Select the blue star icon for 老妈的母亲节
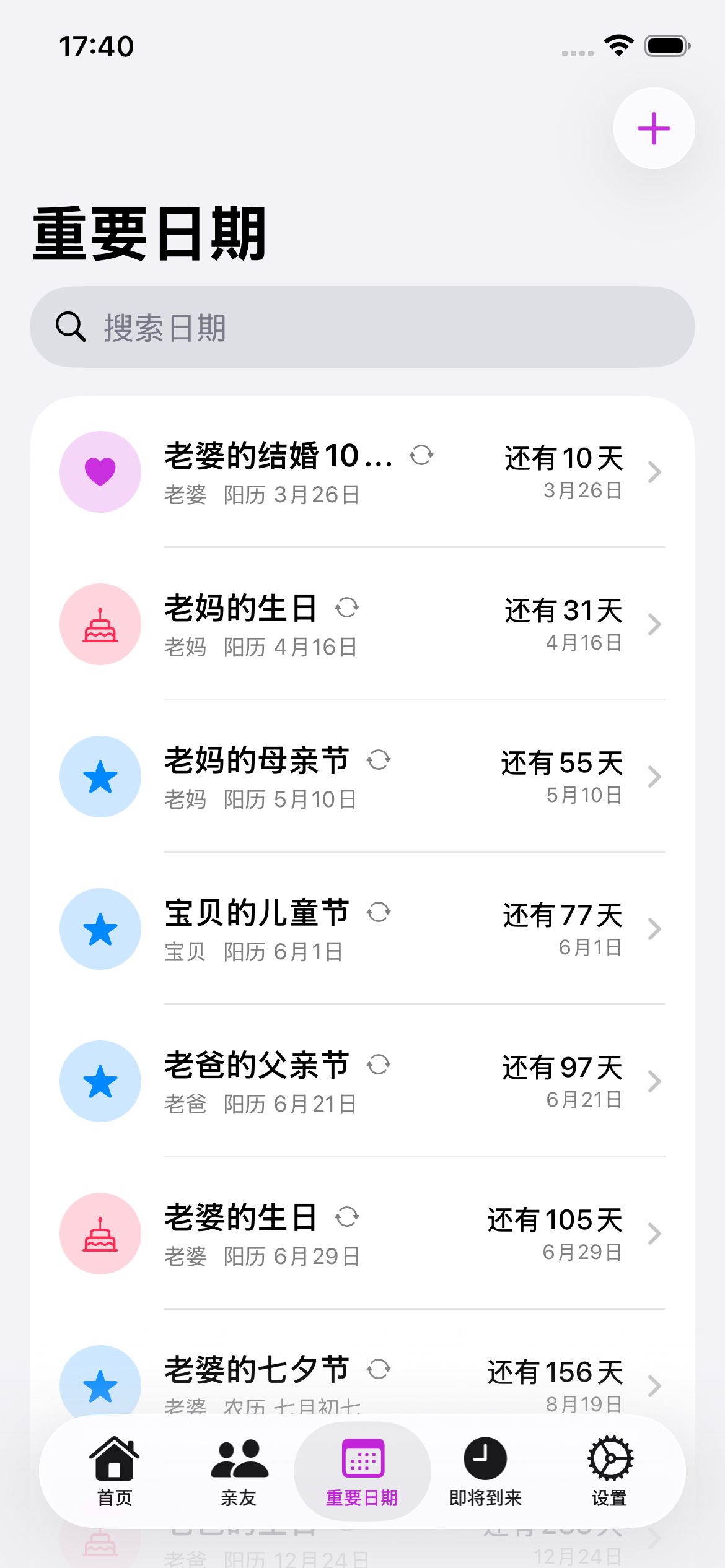Viewport: 725px width, 1568px height. tap(100, 777)
